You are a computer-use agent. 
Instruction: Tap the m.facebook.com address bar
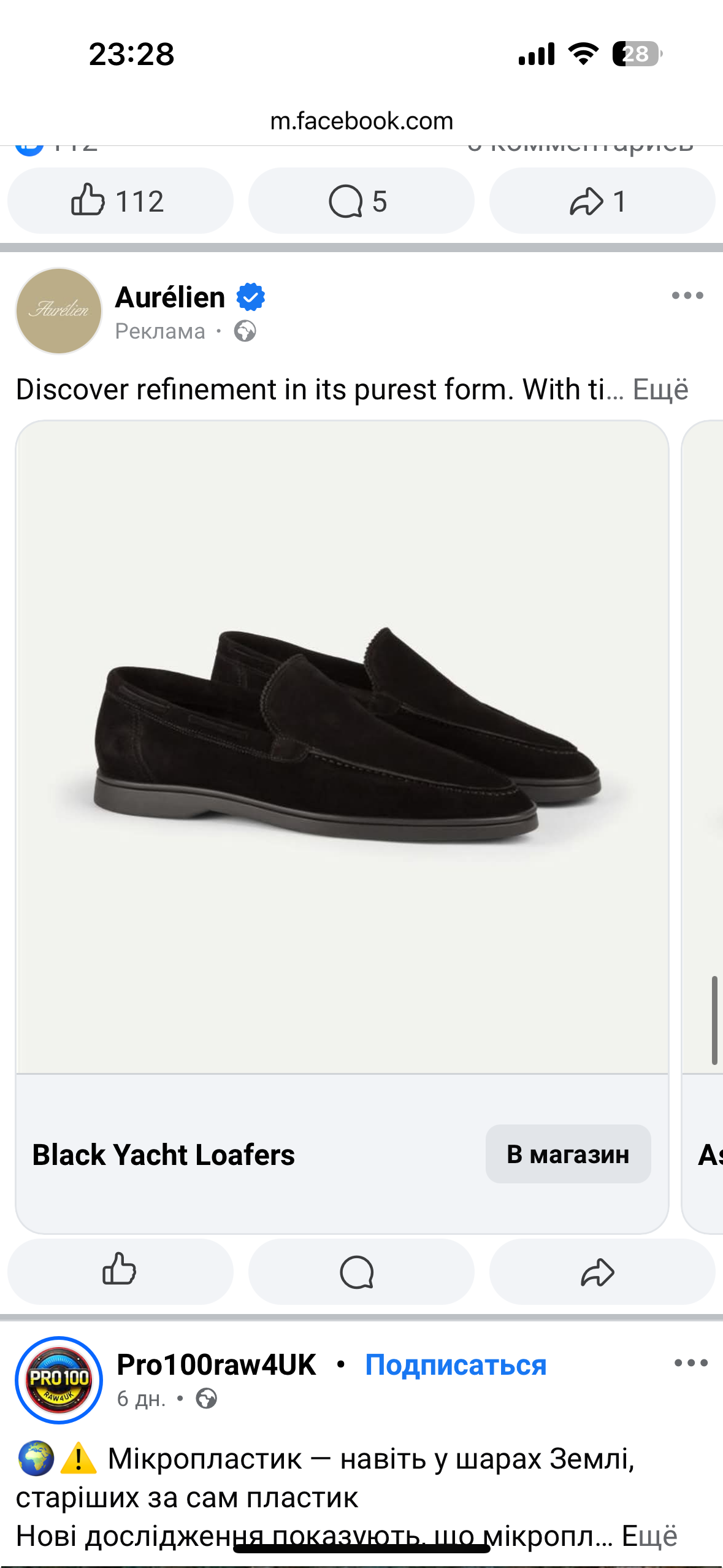point(361,121)
